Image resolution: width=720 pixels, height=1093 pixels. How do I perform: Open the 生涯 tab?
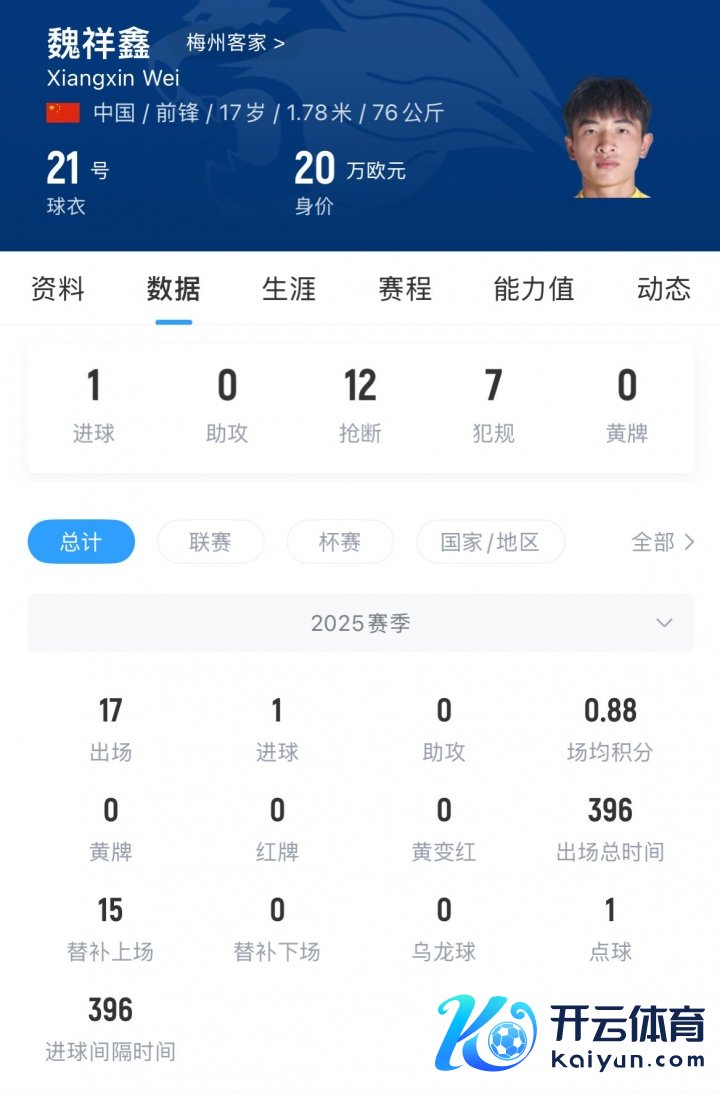289,289
